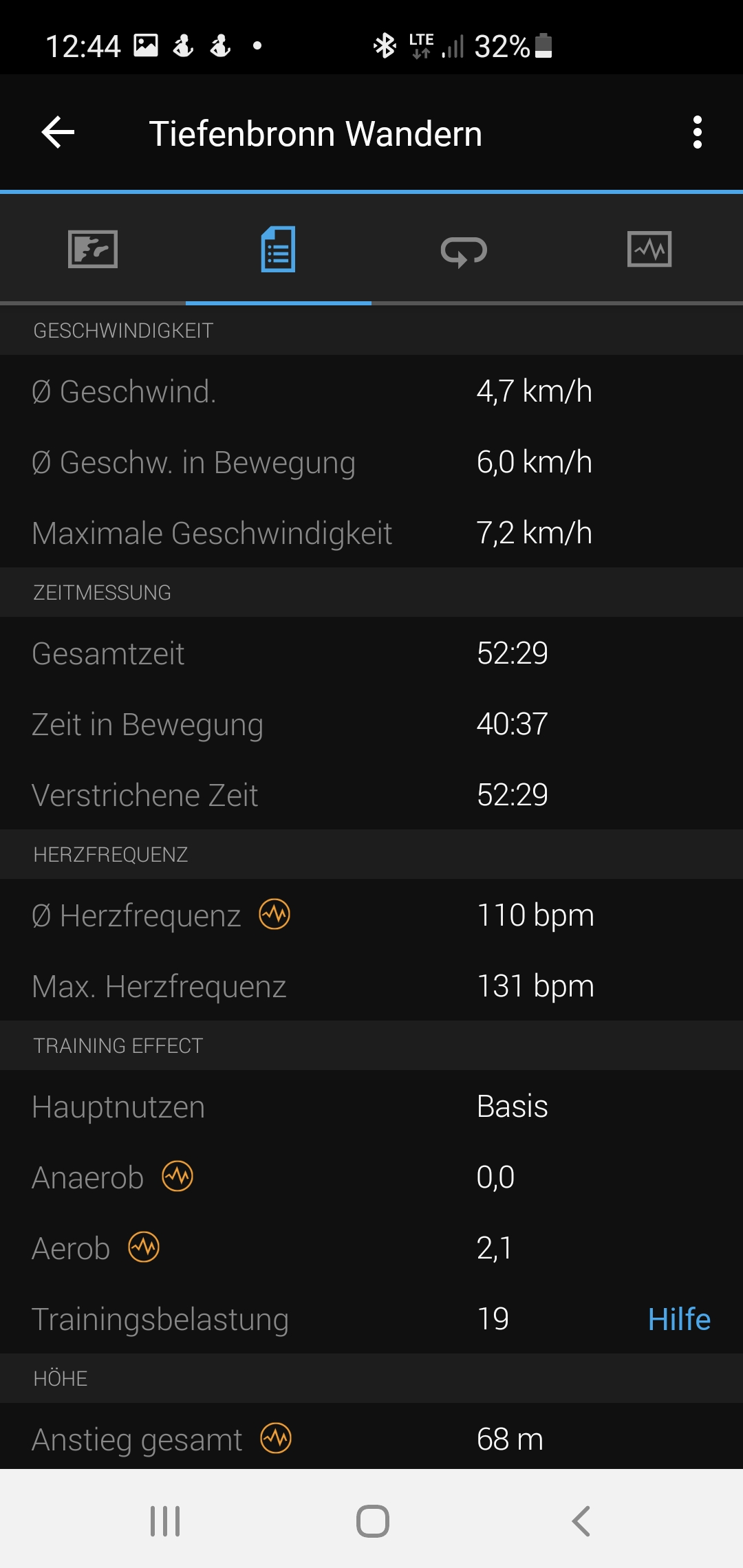
Task: Switch to the map overview tab
Action: [x=93, y=249]
